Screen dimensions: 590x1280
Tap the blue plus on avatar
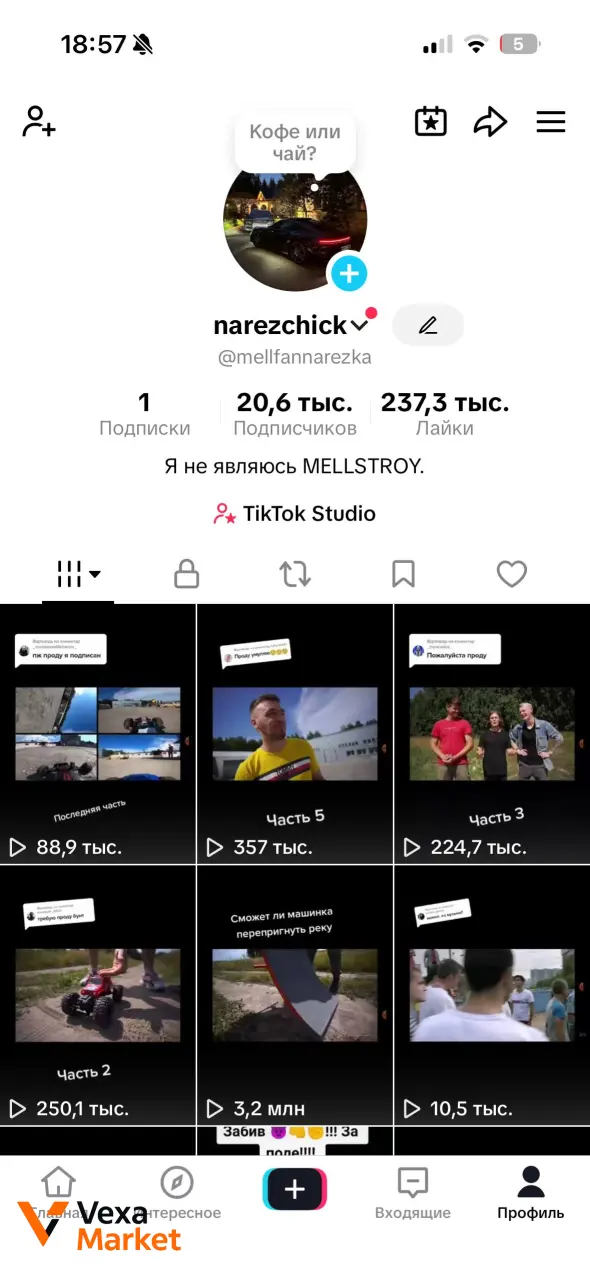click(349, 272)
